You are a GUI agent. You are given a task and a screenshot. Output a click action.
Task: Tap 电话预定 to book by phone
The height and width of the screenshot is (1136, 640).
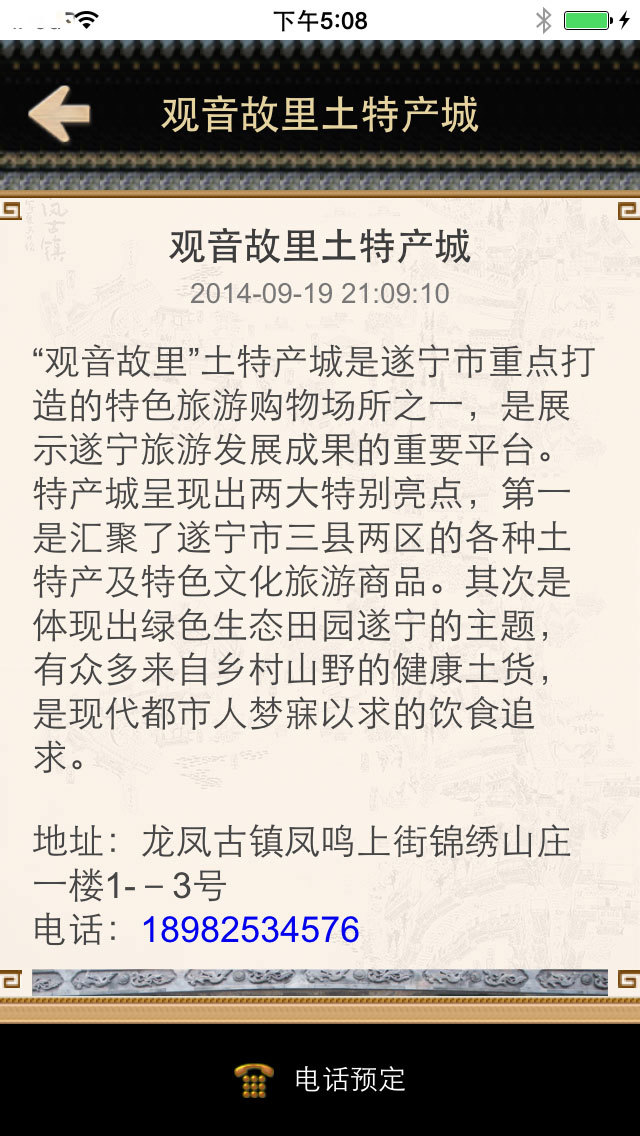click(322, 1080)
